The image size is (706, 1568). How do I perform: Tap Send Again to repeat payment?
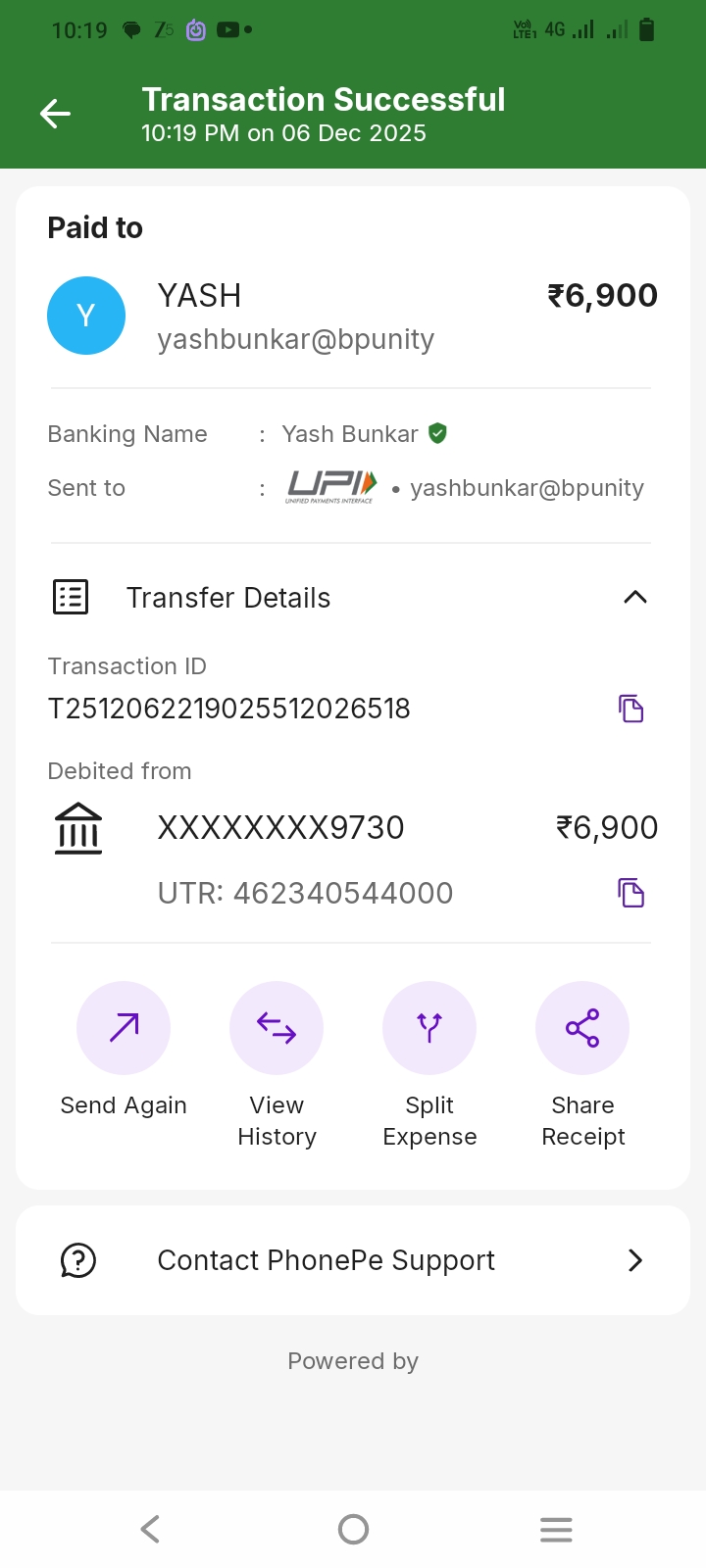(124, 1028)
